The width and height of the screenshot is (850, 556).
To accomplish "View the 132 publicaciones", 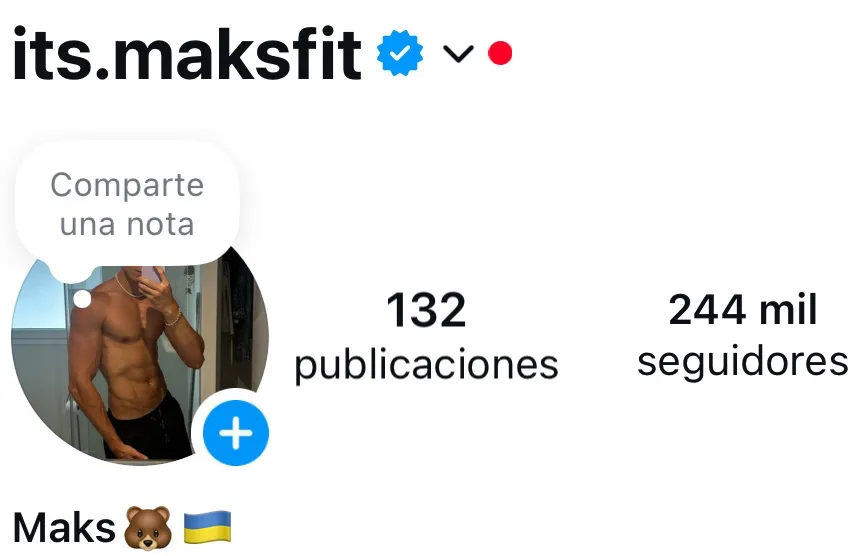I will pos(426,335).
